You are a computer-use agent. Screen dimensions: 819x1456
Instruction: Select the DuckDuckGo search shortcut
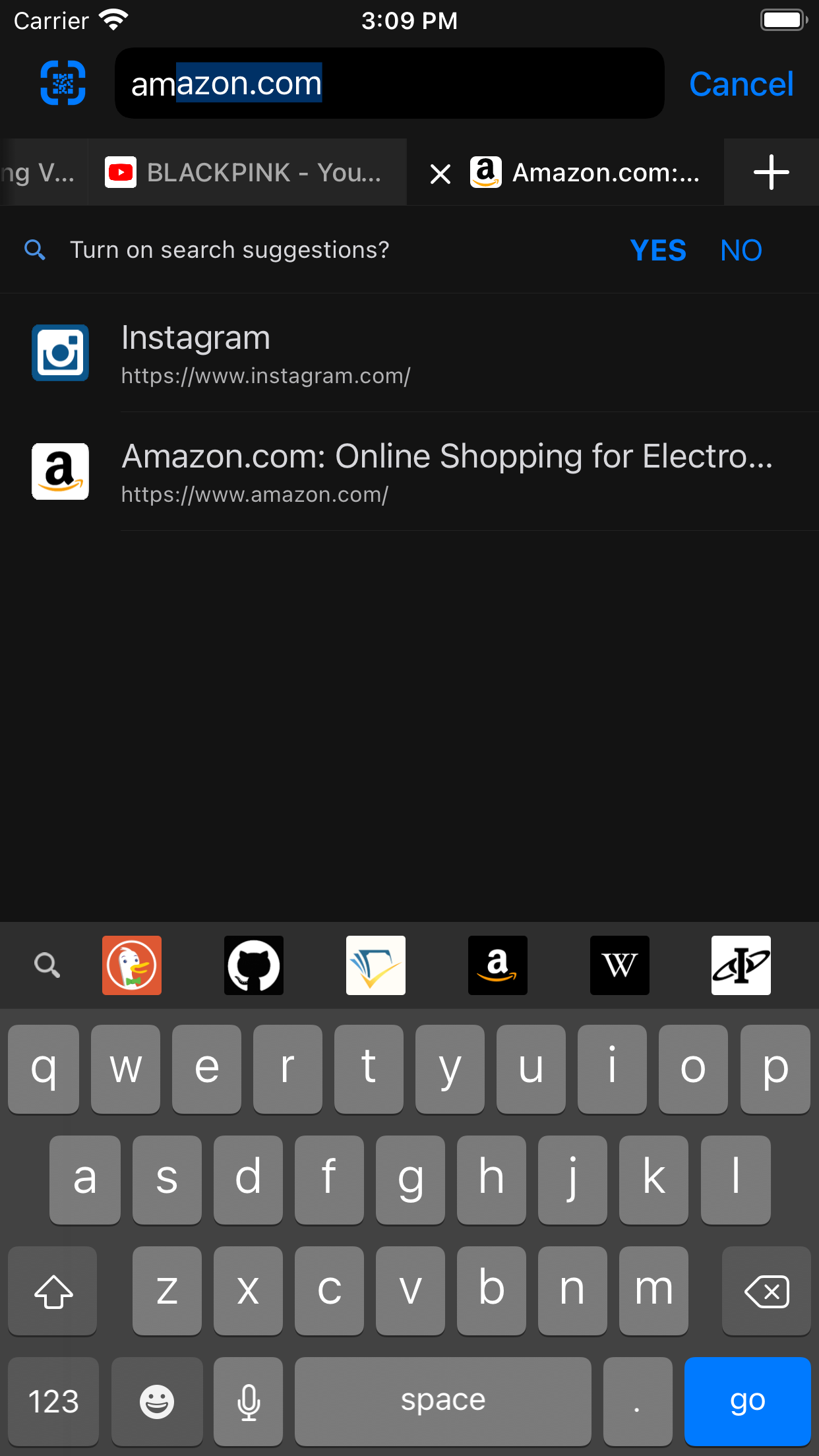point(131,965)
